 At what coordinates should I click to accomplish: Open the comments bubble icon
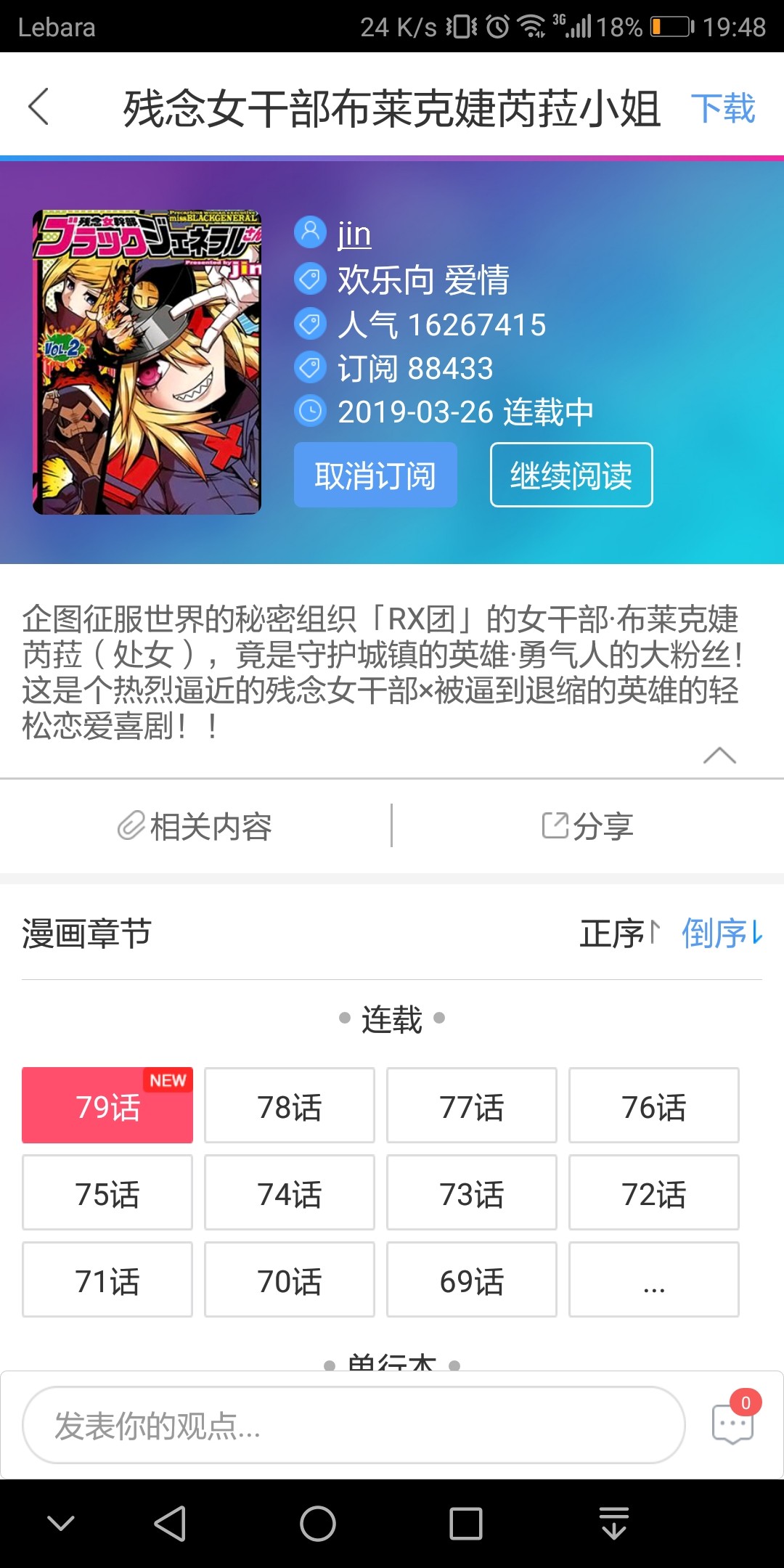(733, 1423)
